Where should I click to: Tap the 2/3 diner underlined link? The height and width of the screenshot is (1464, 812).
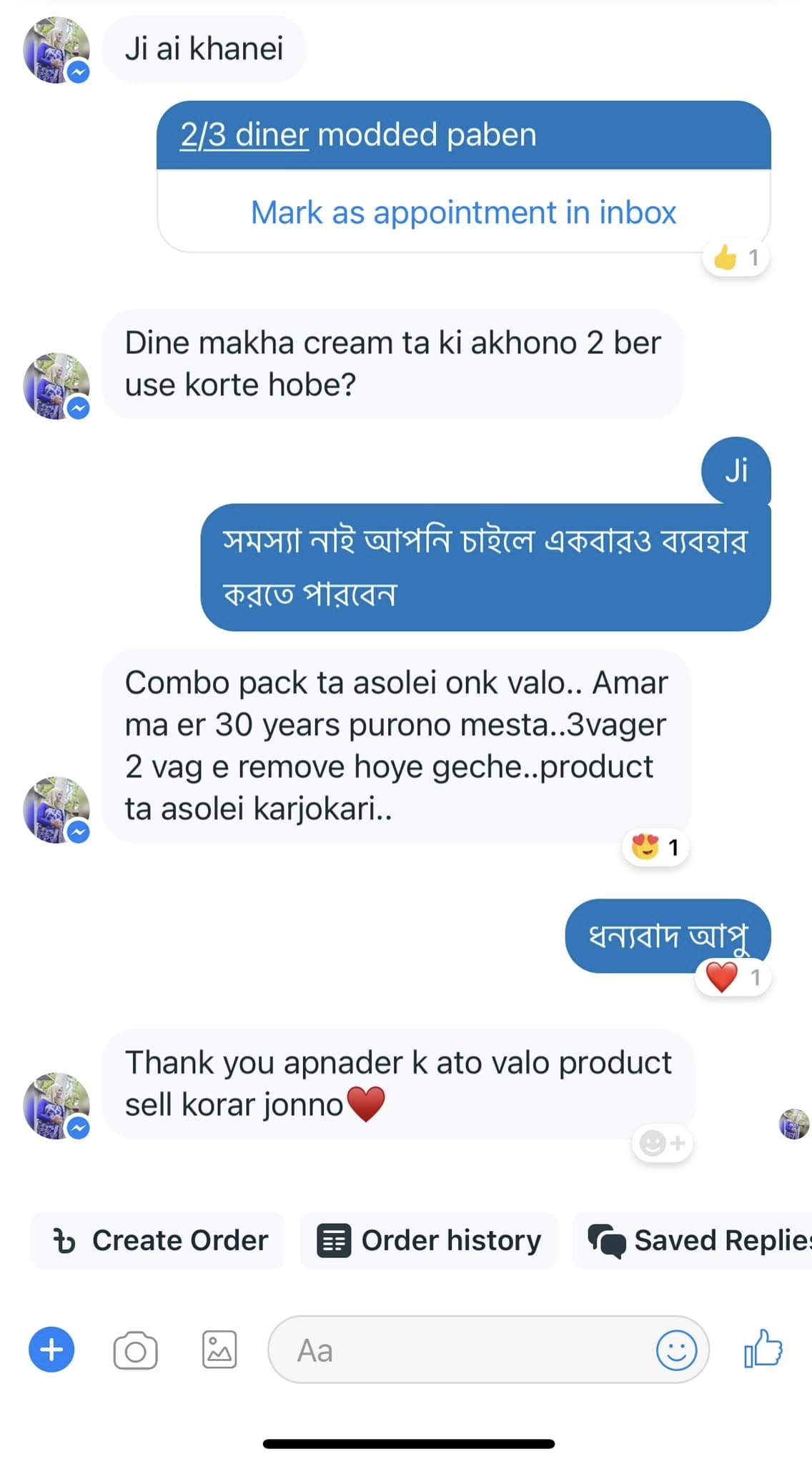point(244,135)
